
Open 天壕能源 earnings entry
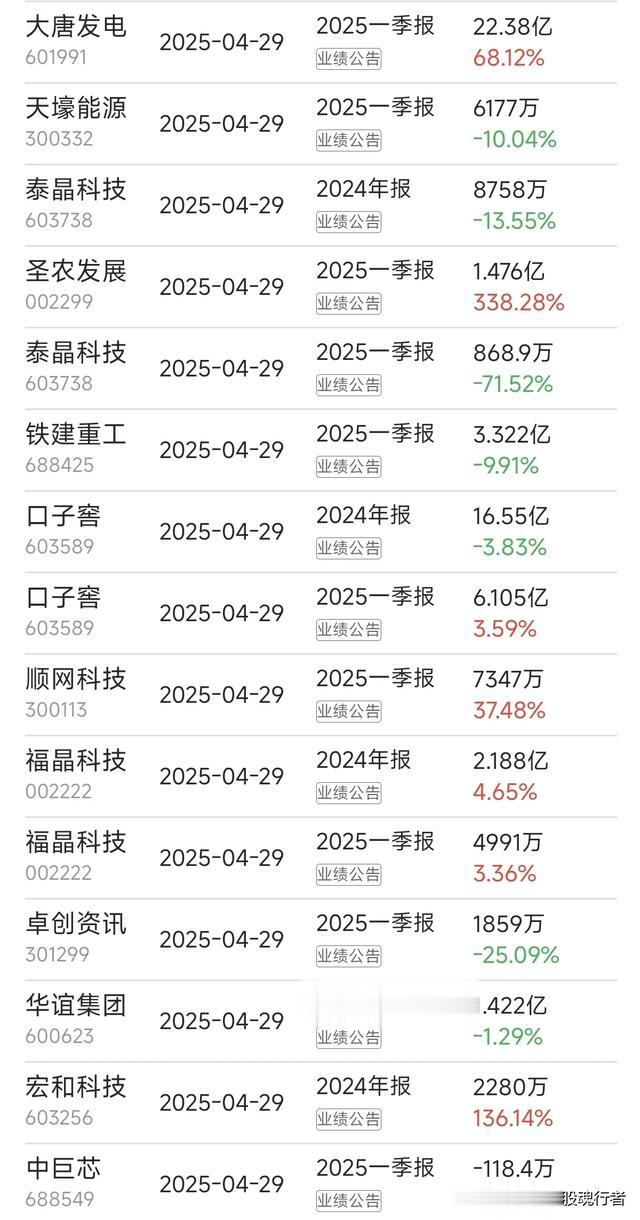tap(320, 123)
